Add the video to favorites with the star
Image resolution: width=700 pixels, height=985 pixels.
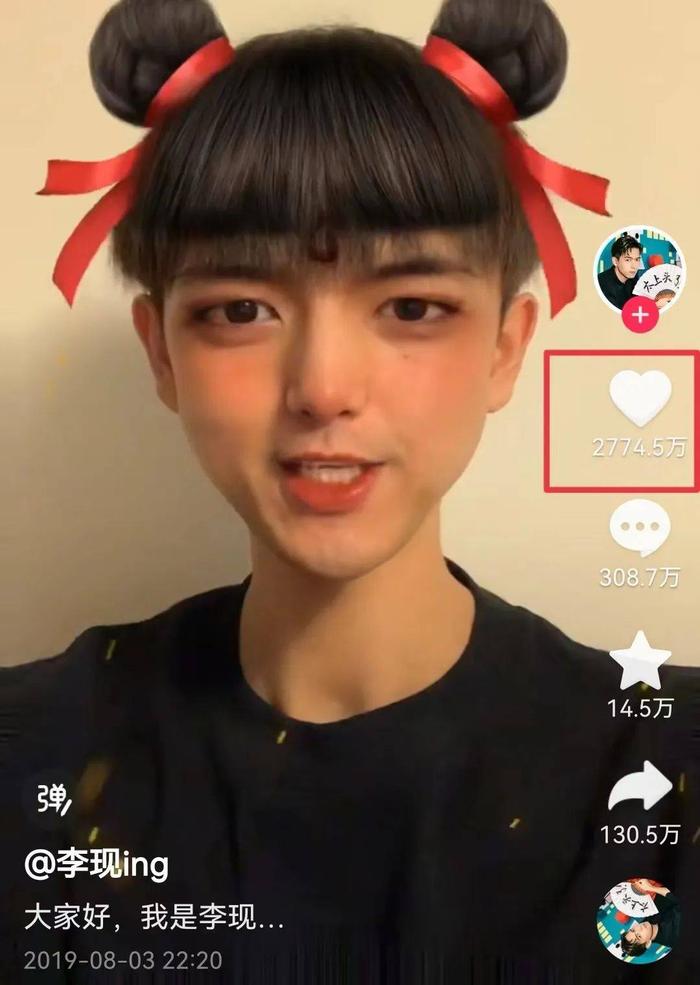pyautogui.click(x=640, y=660)
